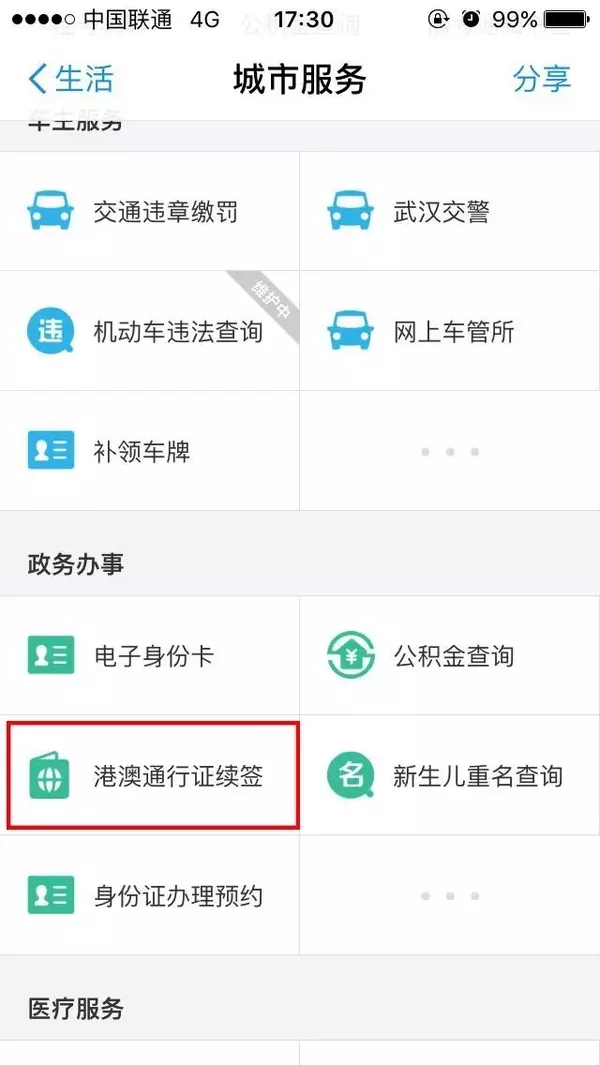Open 身份证办理预约
The width and height of the screenshot is (600, 1065).
pyautogui.click(x=150, y=895)
